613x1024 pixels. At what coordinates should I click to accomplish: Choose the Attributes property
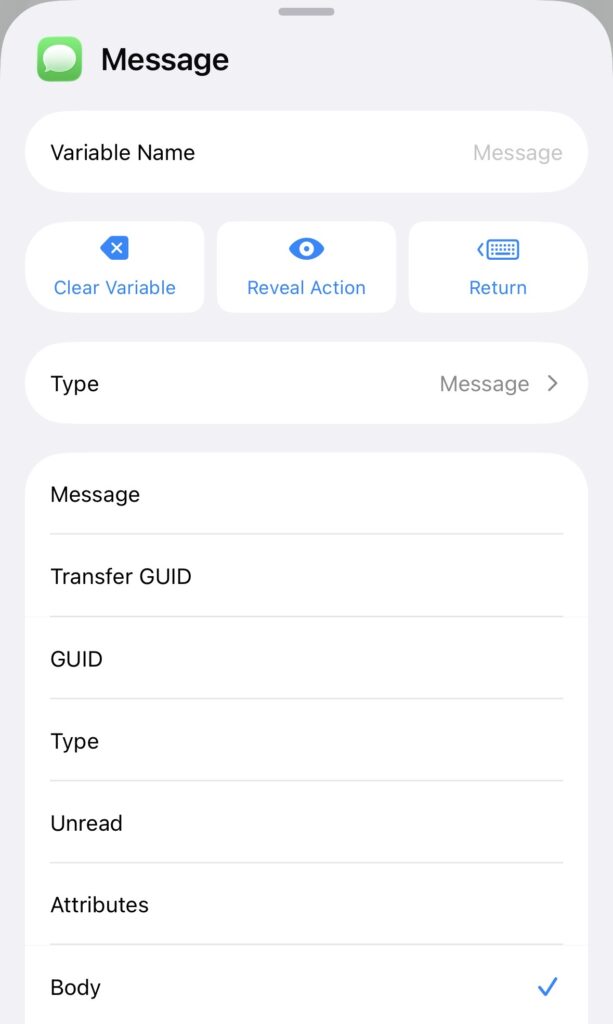coord(306,905)
